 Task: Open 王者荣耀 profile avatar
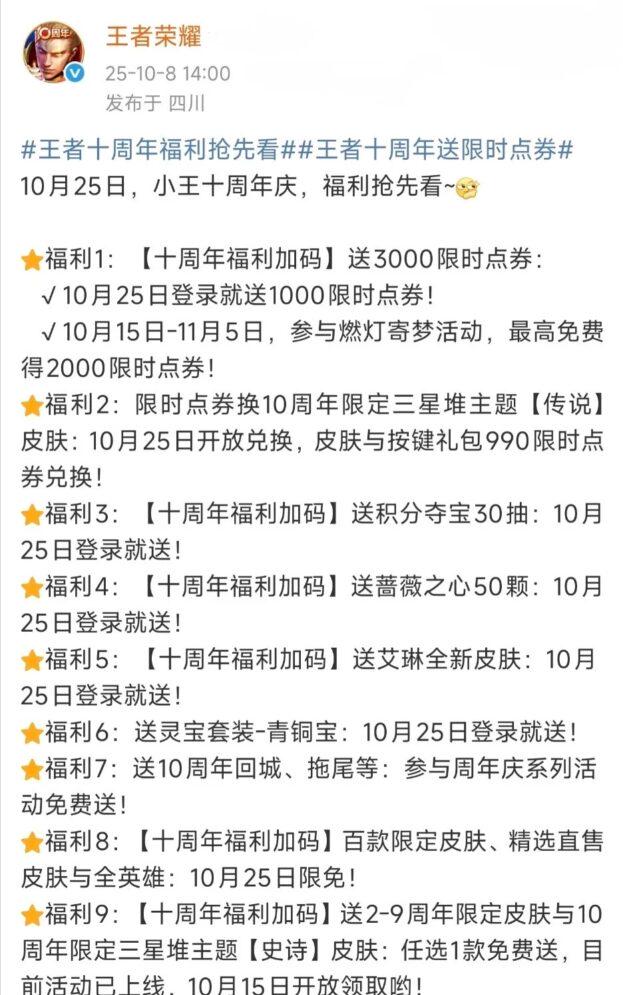click(53, 52)
